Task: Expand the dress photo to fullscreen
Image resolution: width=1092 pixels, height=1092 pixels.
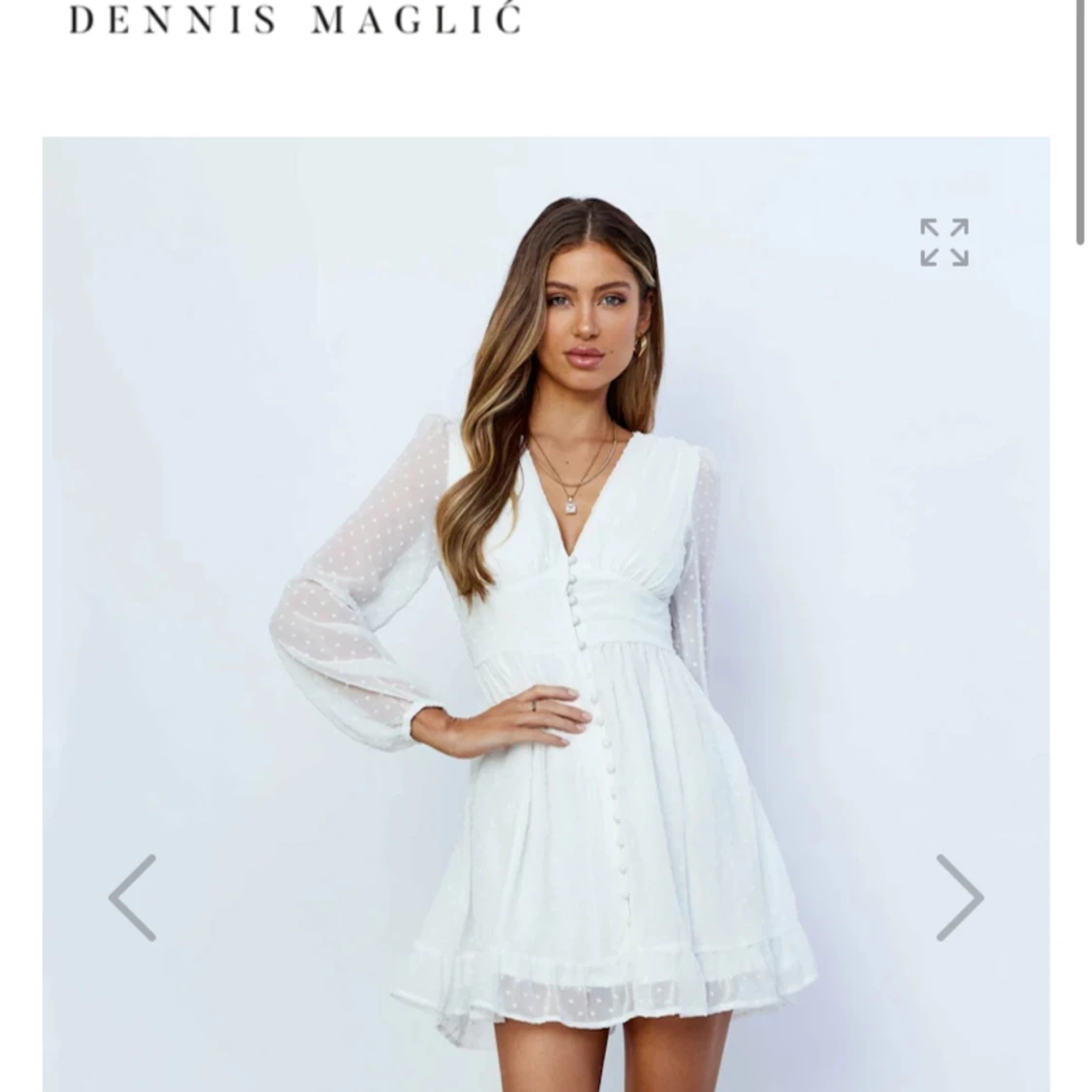Action: [x=944, y=242]
